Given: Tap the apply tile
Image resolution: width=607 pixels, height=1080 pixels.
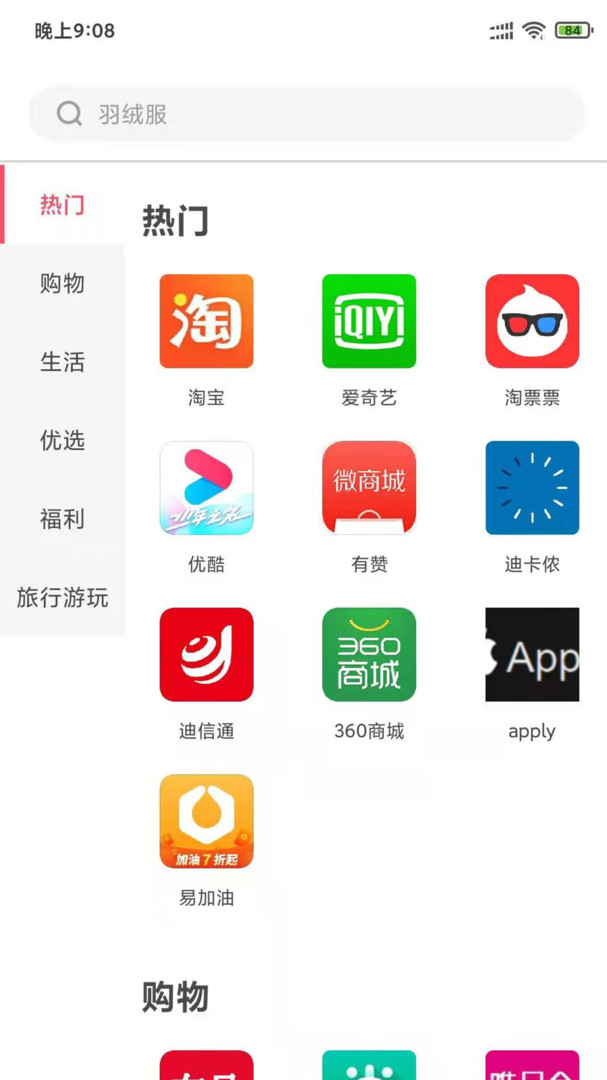Looking at the screenshot, I should [x=532, y=655].
